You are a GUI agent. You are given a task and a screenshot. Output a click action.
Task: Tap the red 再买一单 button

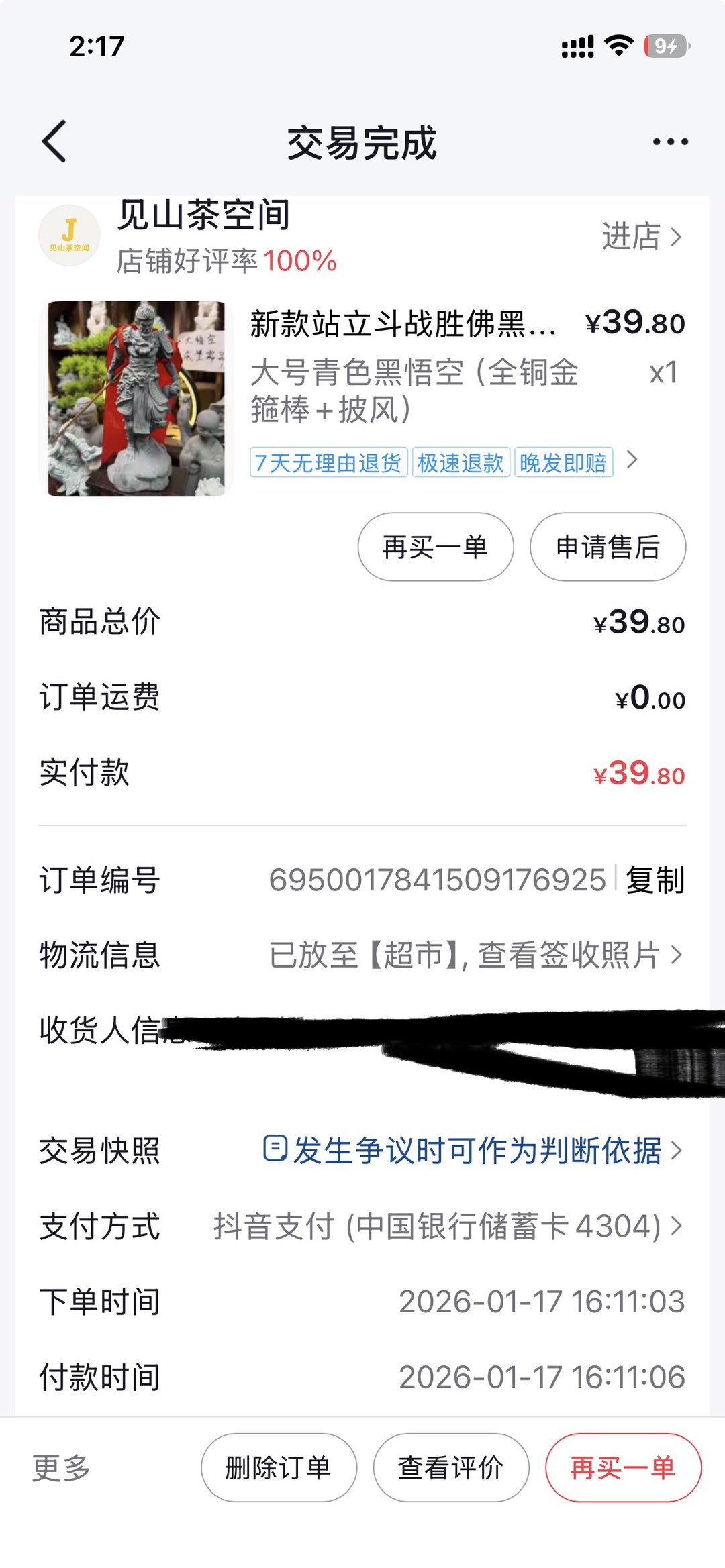coord(622,1468)
